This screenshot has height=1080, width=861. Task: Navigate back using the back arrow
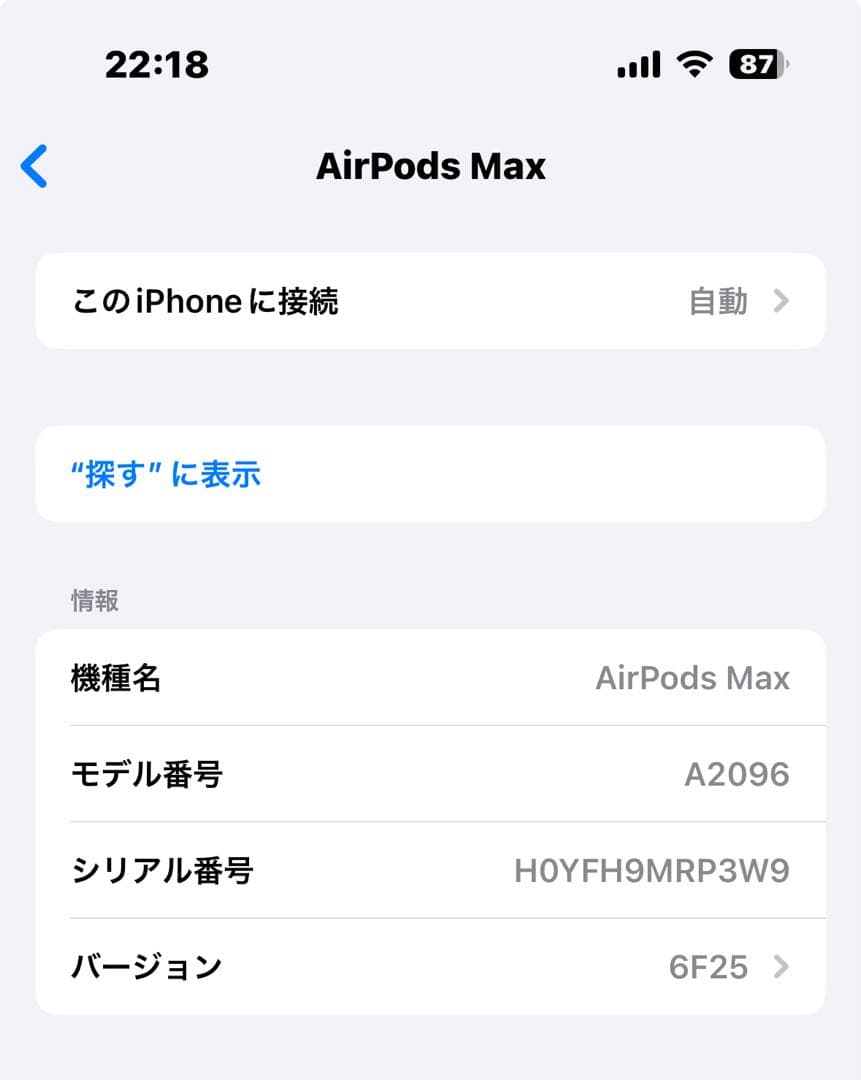pyautogui.click(x=35, y=167)
